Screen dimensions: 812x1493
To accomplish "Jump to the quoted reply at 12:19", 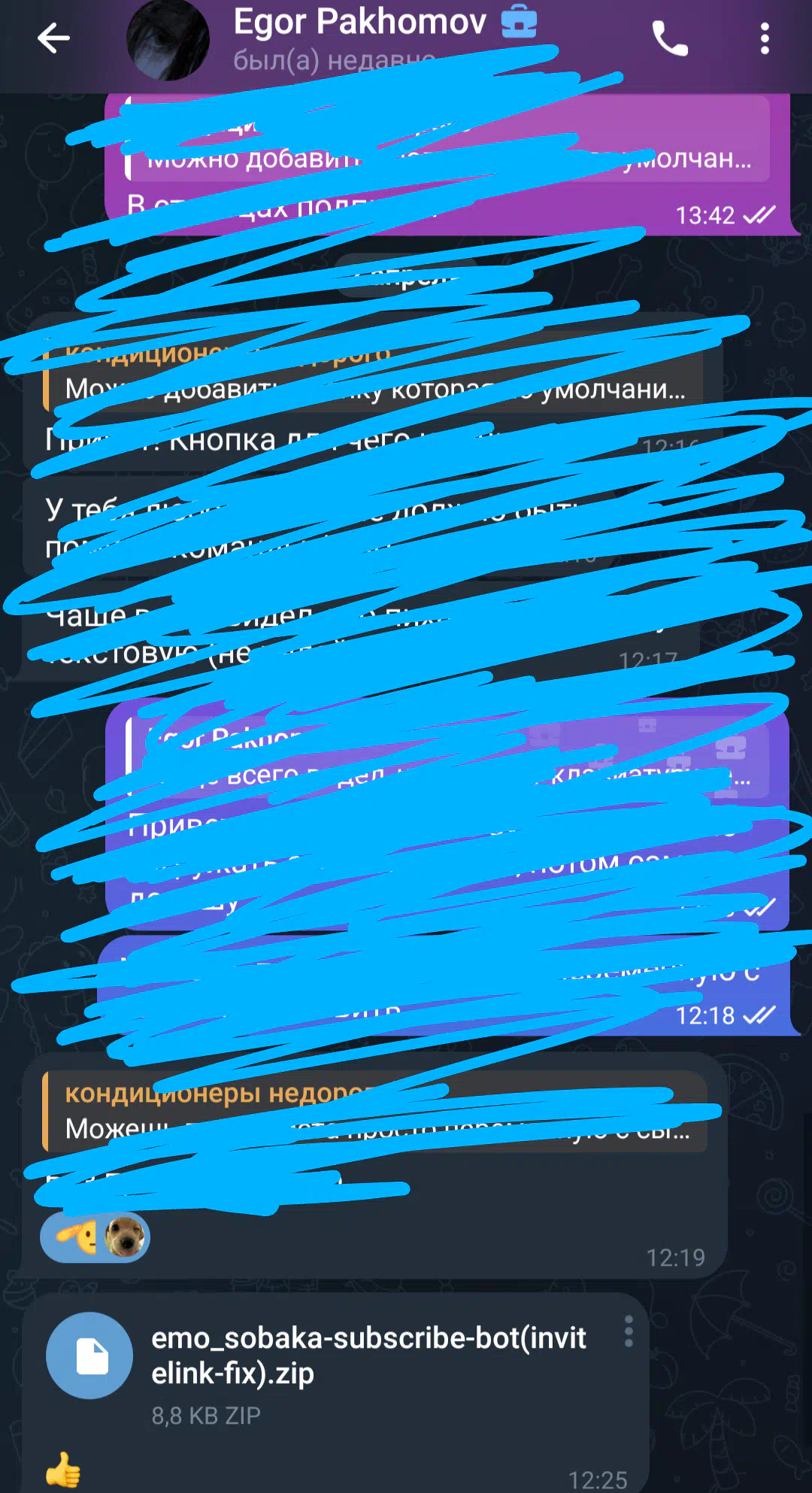I will [374, 1111].
